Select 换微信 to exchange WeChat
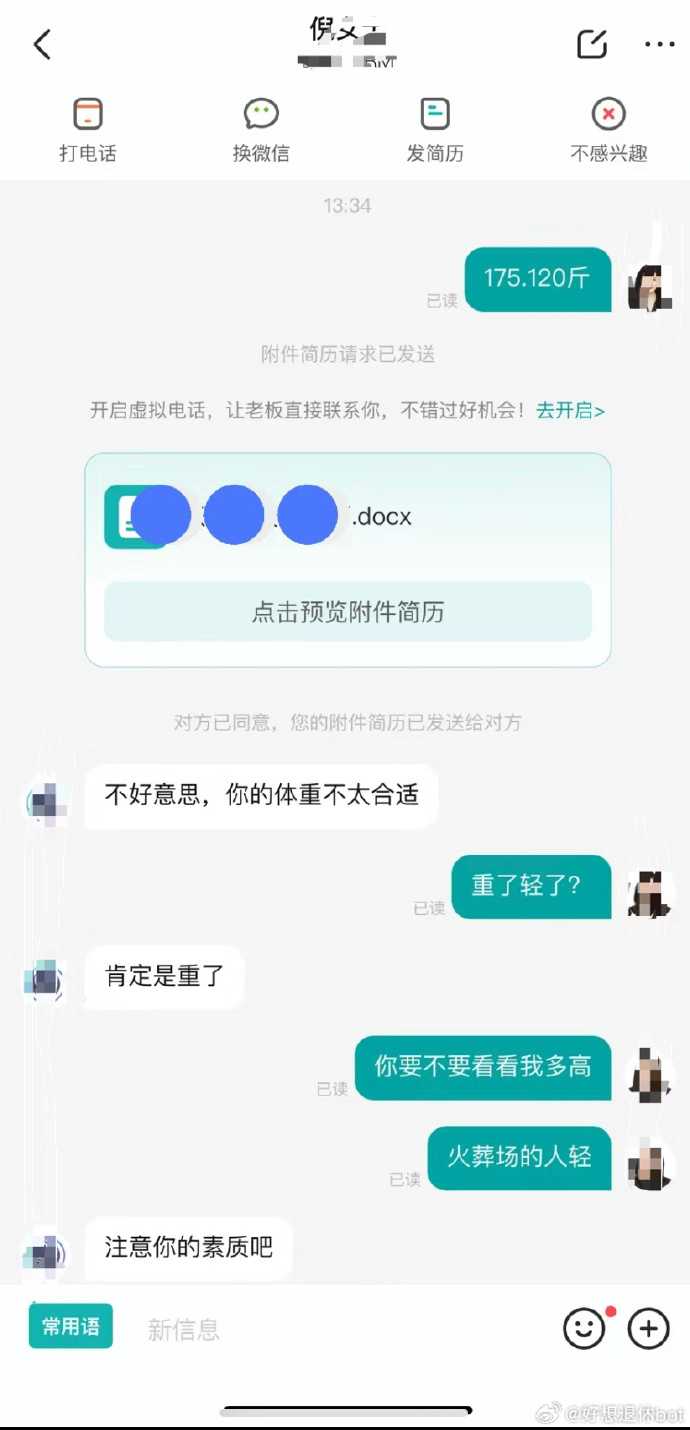 (x=261, y=130)
